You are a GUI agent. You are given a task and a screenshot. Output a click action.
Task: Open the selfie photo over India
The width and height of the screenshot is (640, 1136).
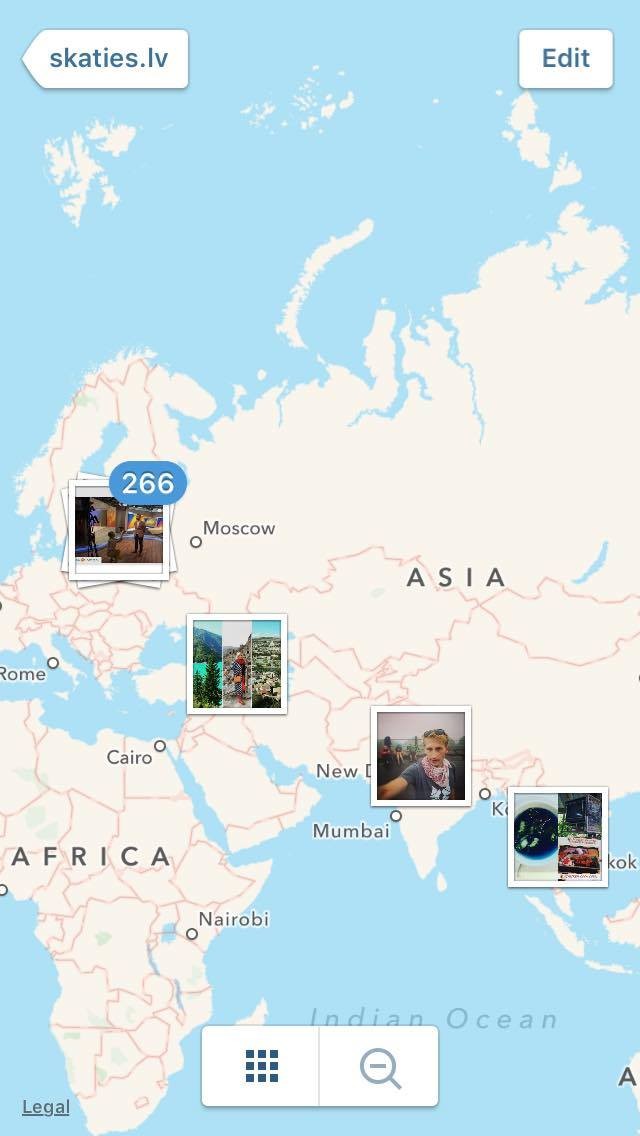(421, 756)
